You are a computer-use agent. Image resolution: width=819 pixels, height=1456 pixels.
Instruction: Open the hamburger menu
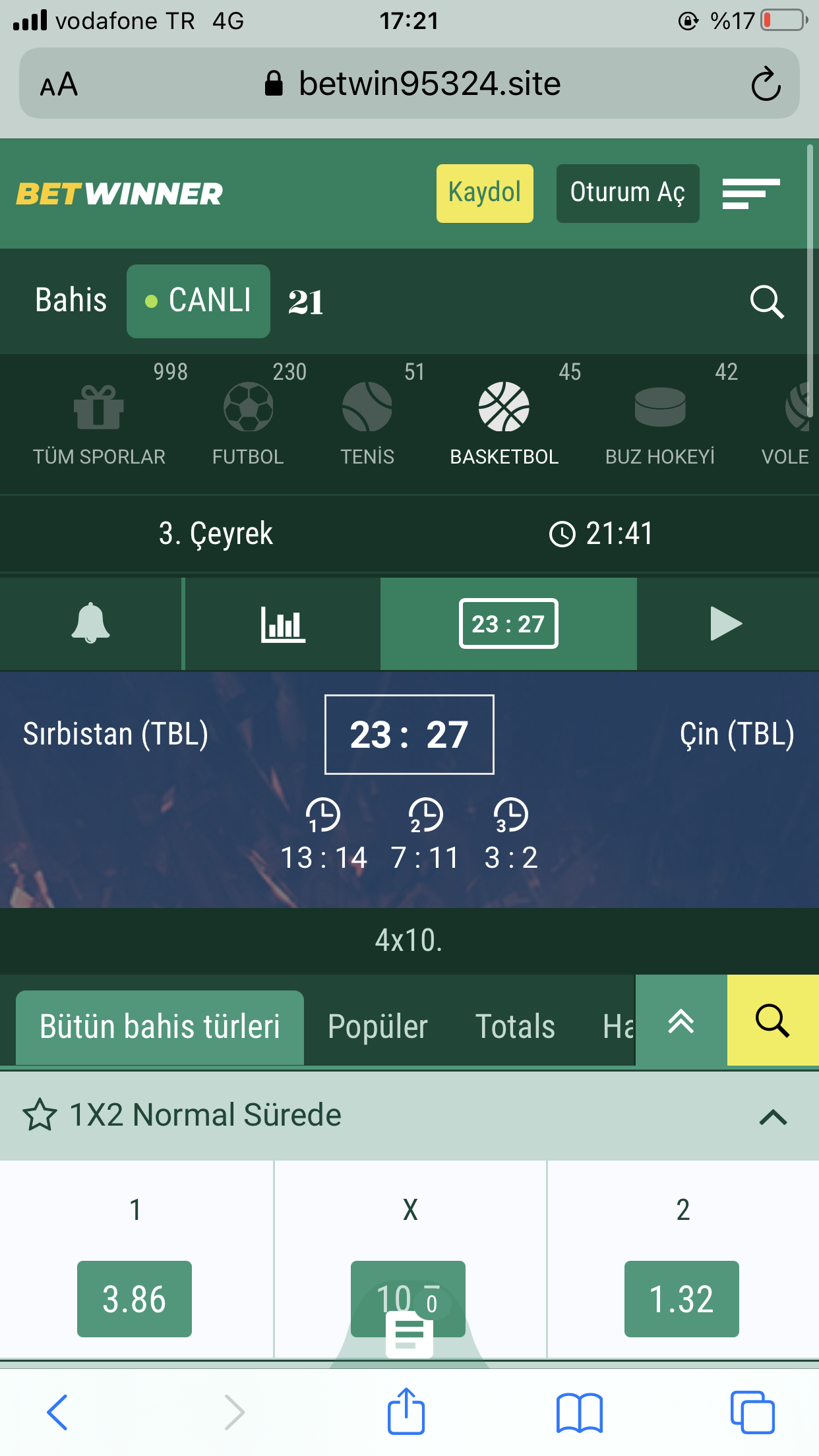click(751, 193)
